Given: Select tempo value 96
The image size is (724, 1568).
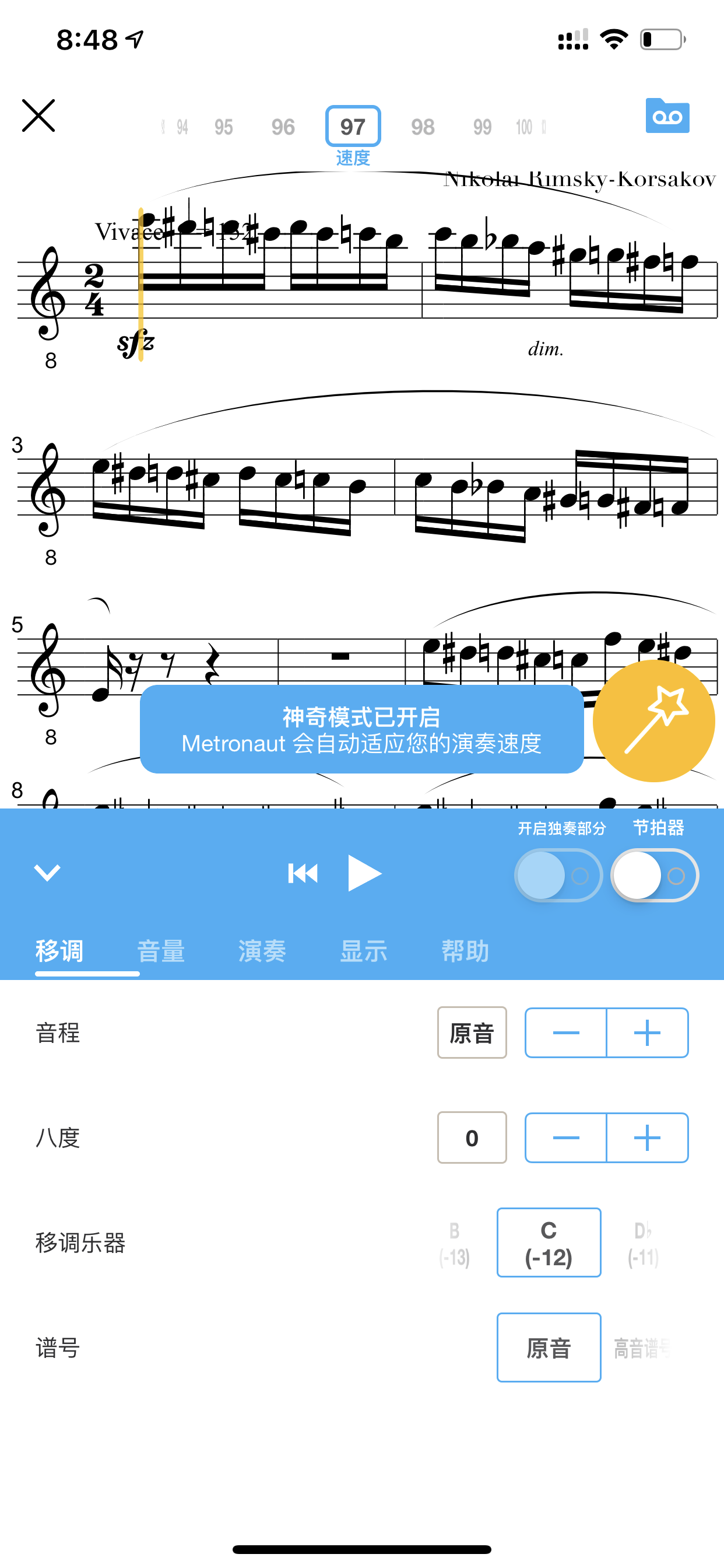Looking at the screenshot, I should pyautogui.click(x=283, y=127).
